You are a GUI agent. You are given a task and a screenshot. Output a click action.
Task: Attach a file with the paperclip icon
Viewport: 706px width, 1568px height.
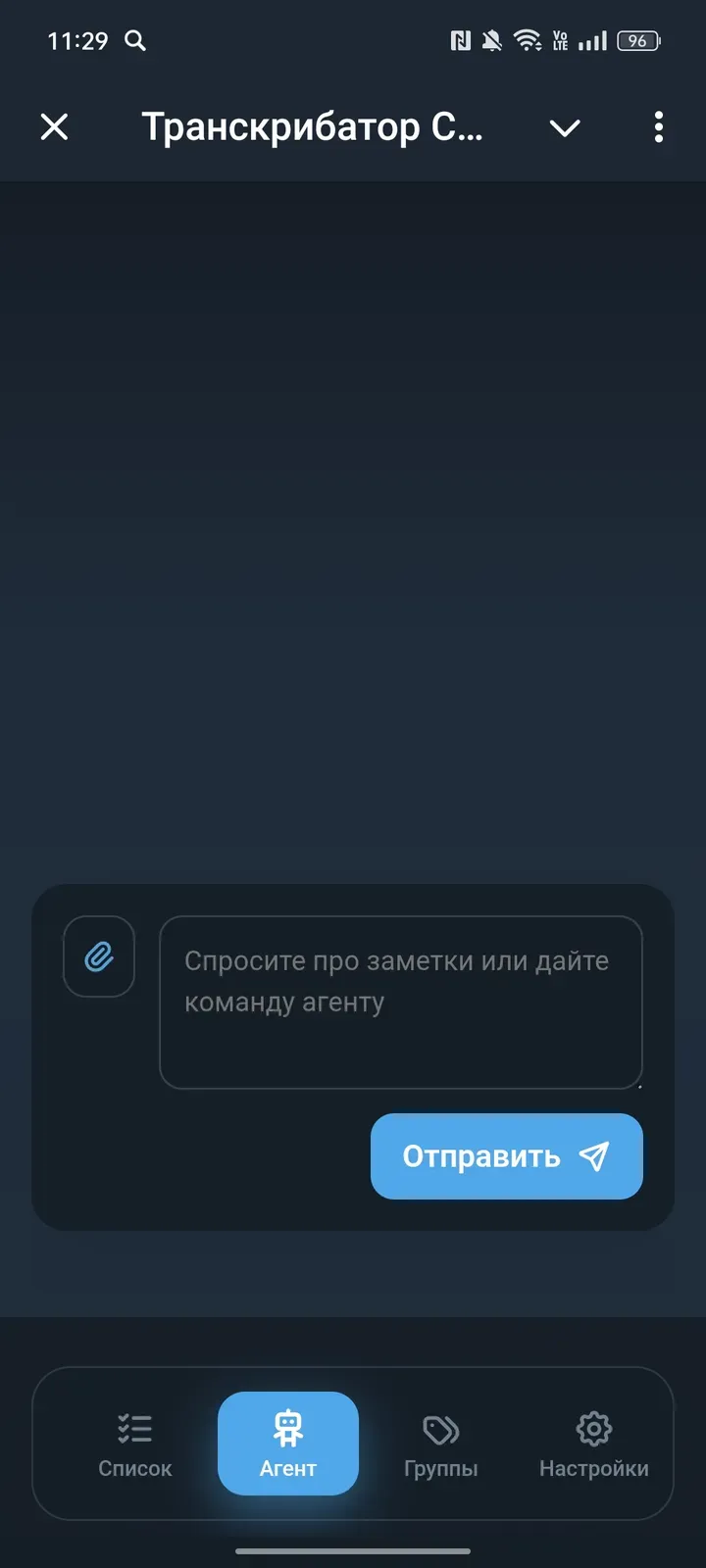99,956
